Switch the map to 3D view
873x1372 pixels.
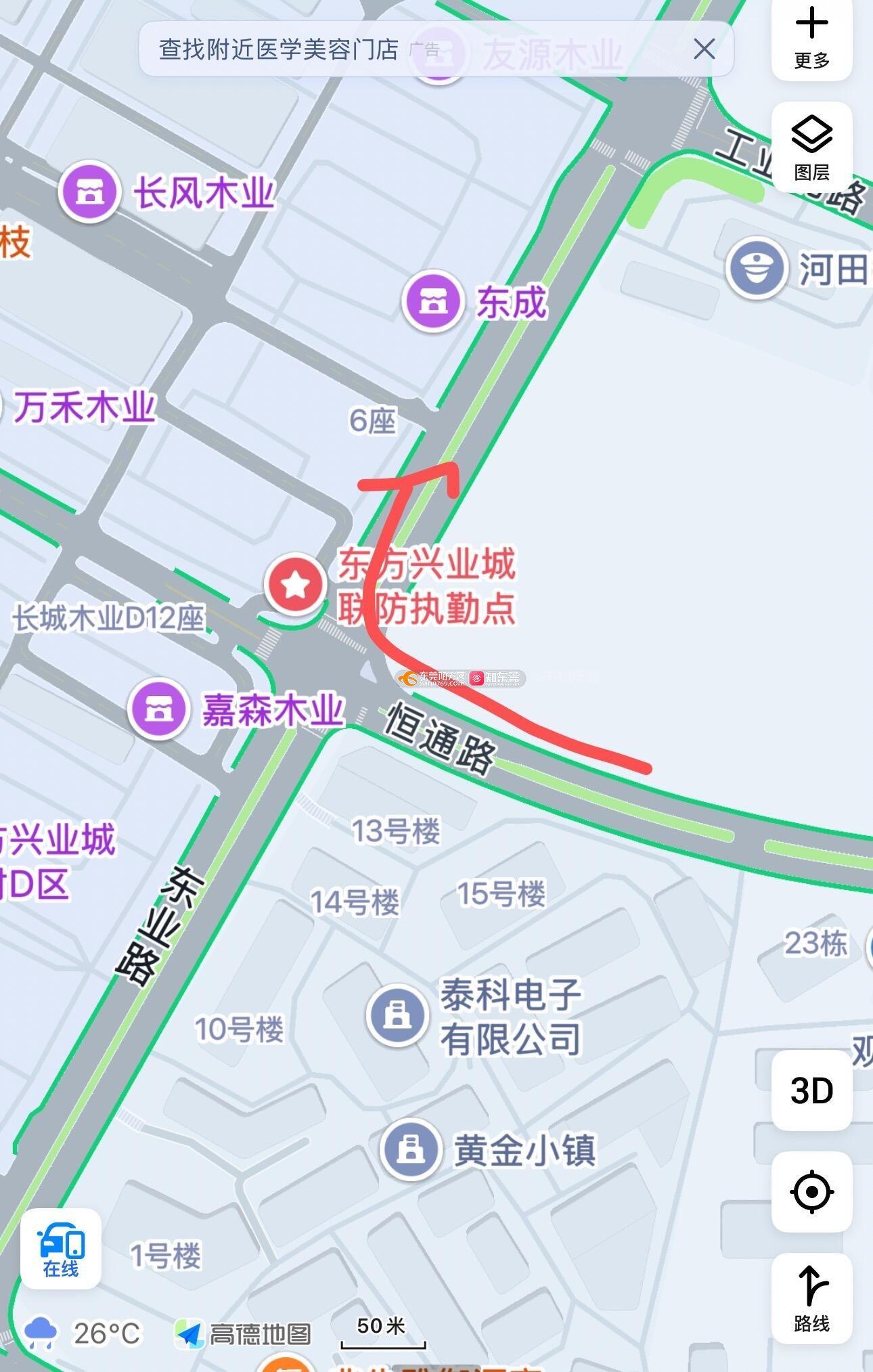(811, 1090)
